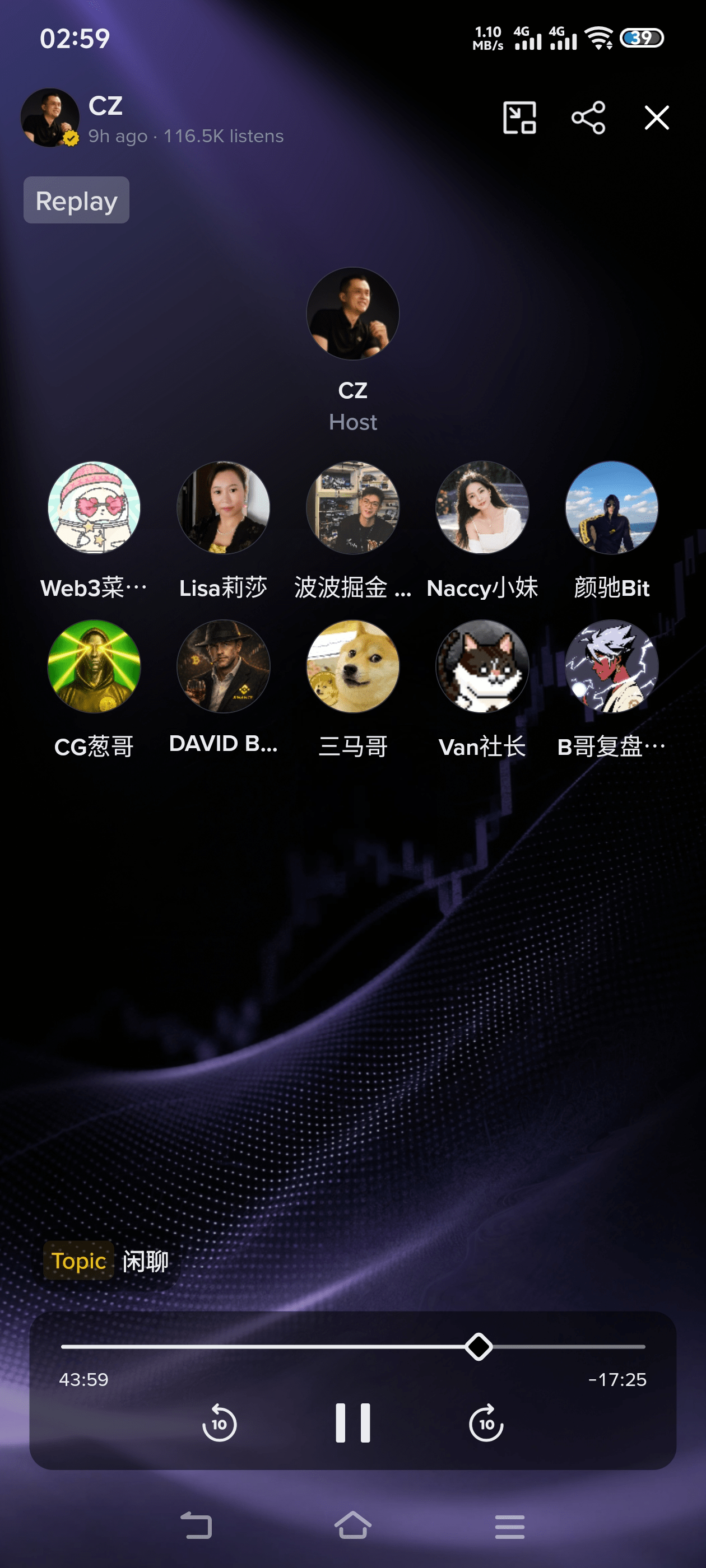View host CZ's speaker avatar
Screen dimensions: 706x1568
point(352,314)
